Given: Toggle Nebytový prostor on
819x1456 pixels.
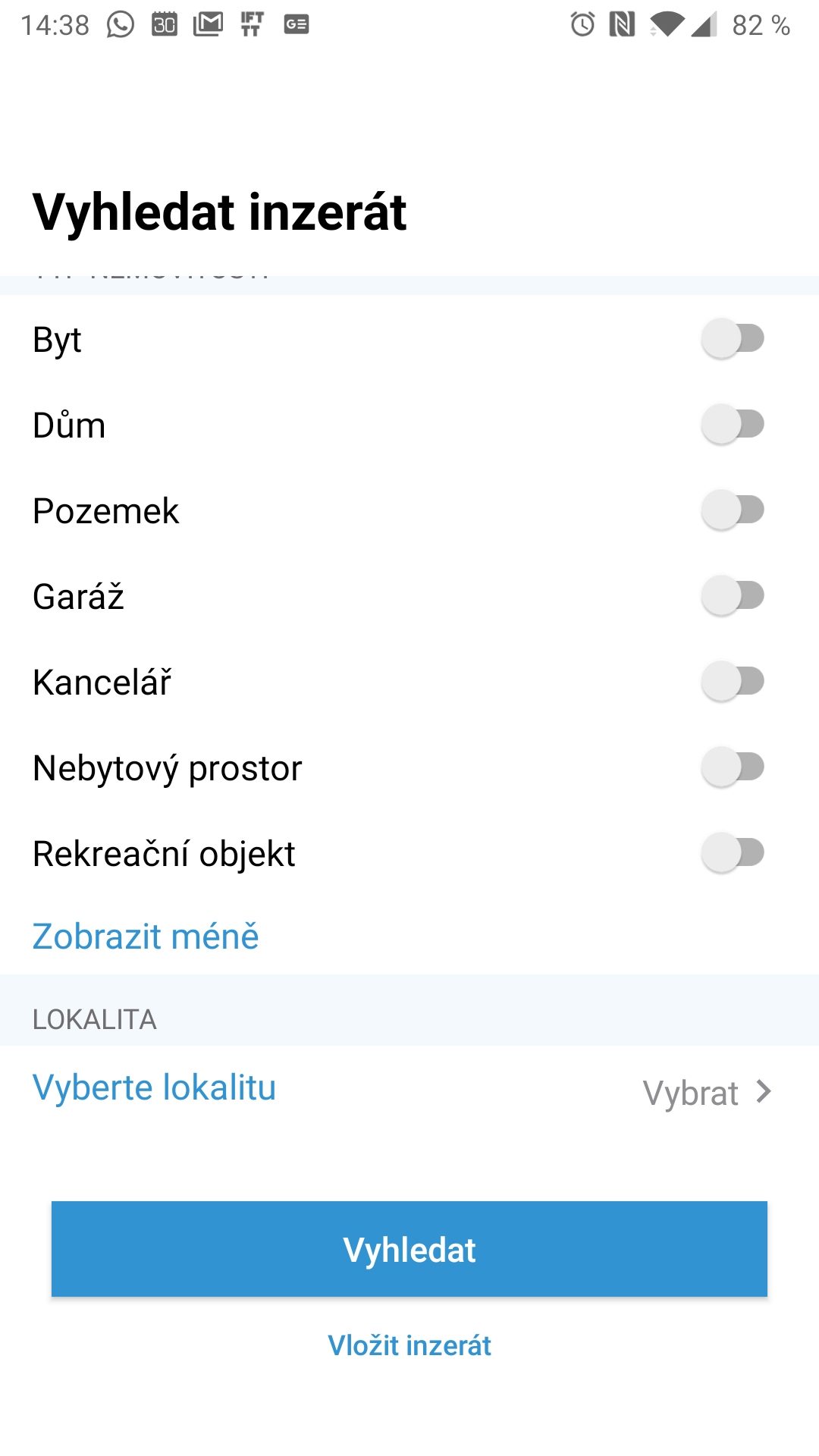Looking at the screenshot, I should pos(733,767).
